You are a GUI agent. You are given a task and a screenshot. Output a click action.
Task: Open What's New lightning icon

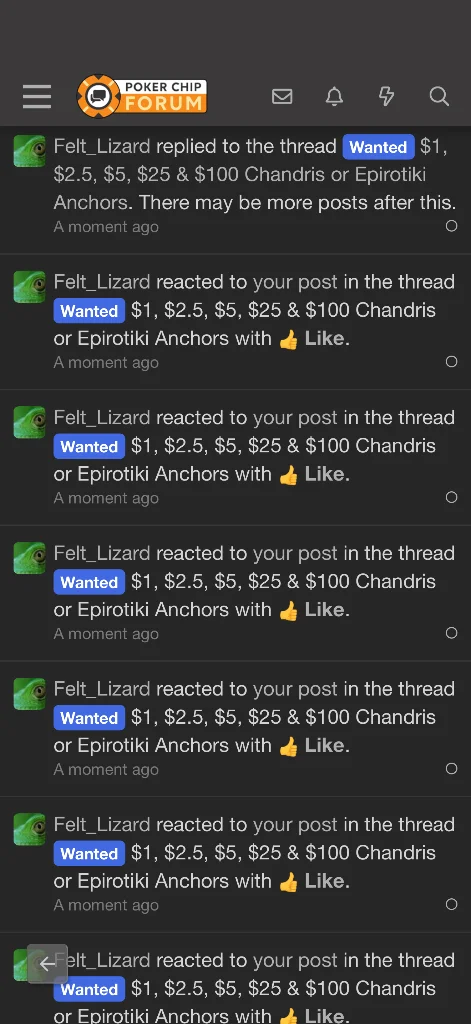pyautogui.click(x=387, y=97)
